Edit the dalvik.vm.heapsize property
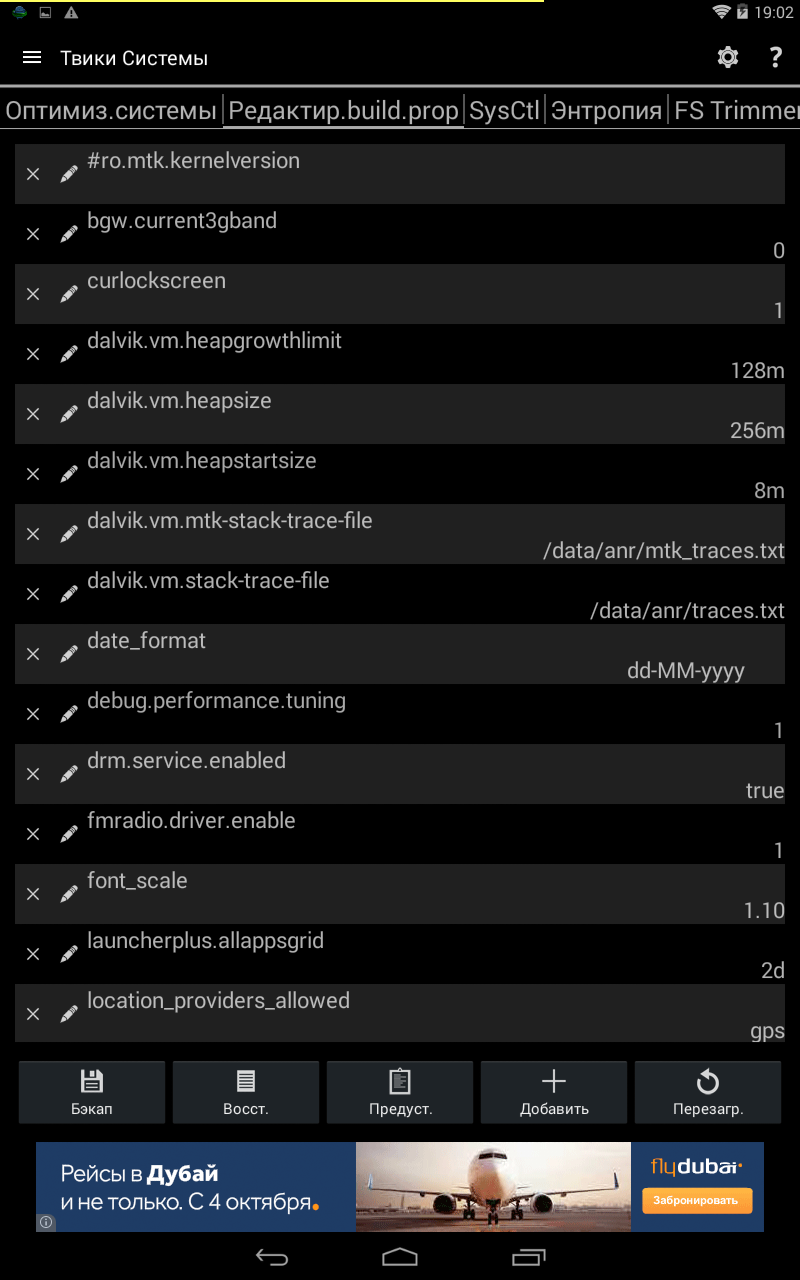The height and width of the screenshot is (1280, 800). (69, 414)
